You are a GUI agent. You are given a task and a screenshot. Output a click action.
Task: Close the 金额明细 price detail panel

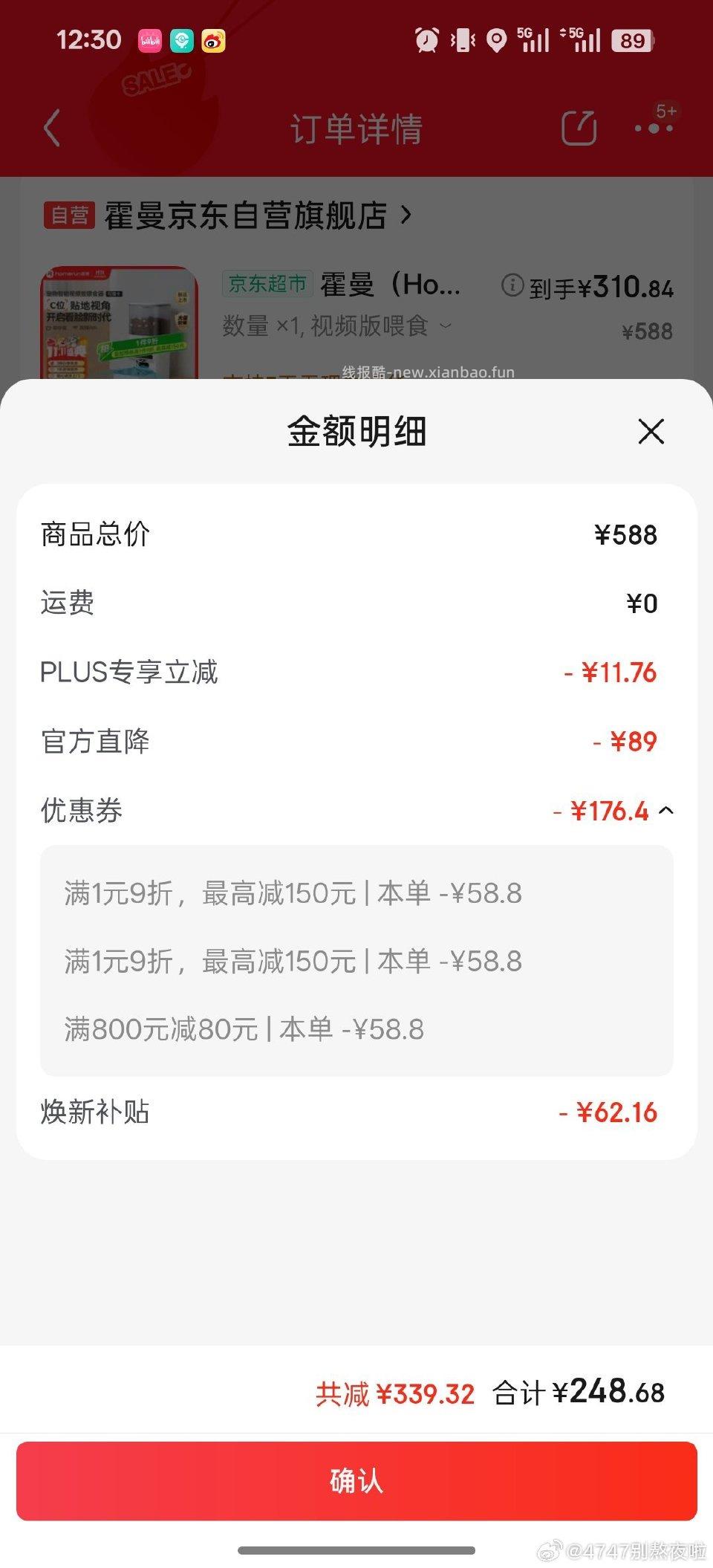pos(651,432)
